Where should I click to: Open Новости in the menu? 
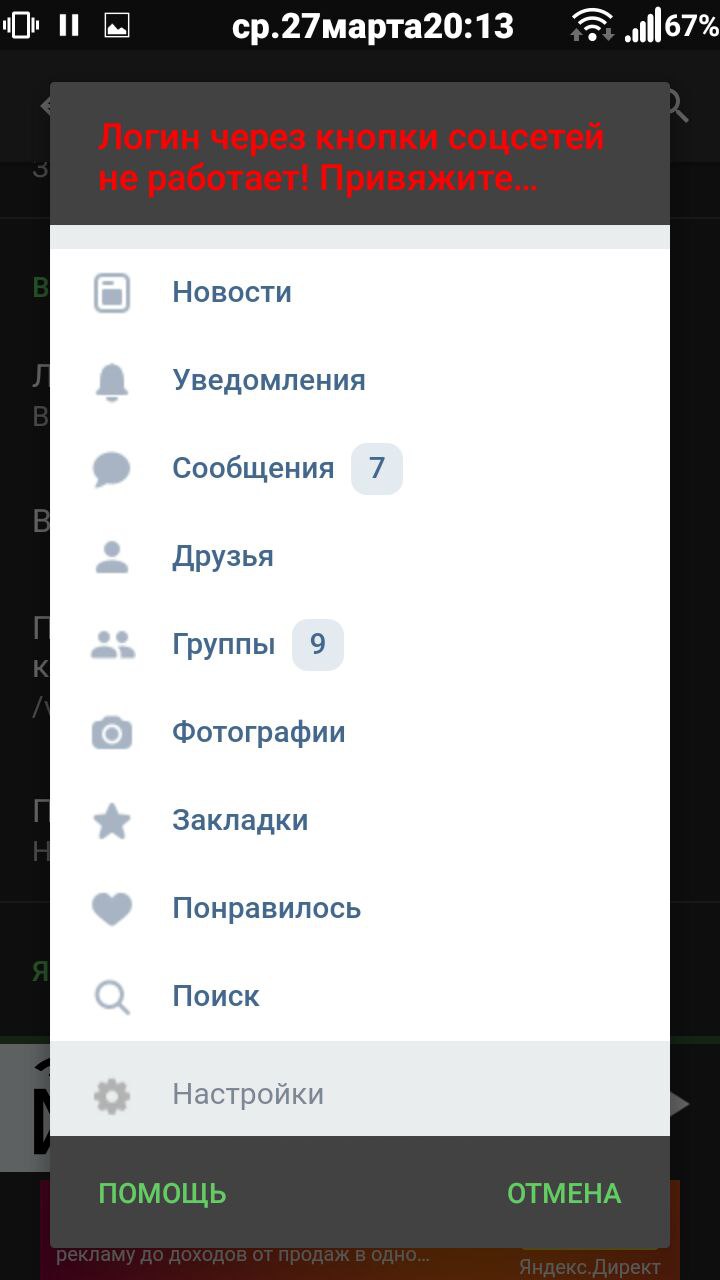click(x=232, y=292)
